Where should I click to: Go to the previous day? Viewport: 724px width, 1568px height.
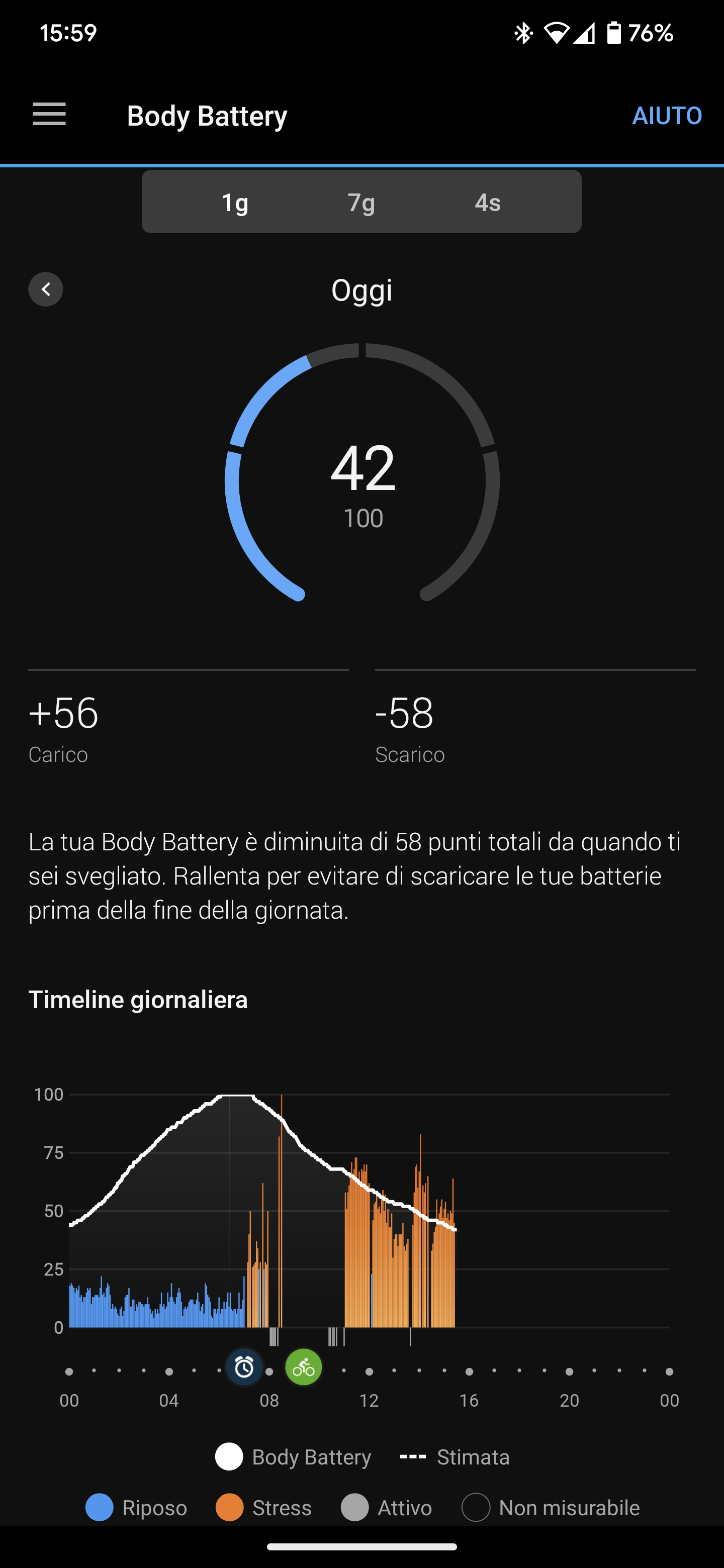pyautogui.click(x=46, y=289)
